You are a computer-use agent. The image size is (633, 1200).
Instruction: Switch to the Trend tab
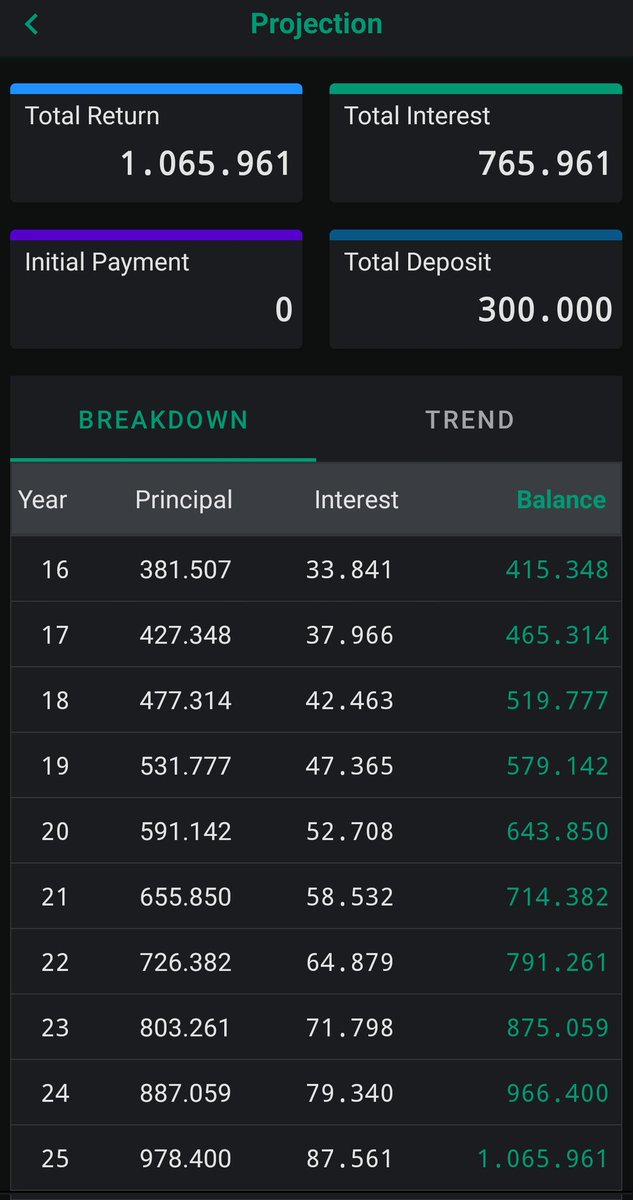(470, 420)
